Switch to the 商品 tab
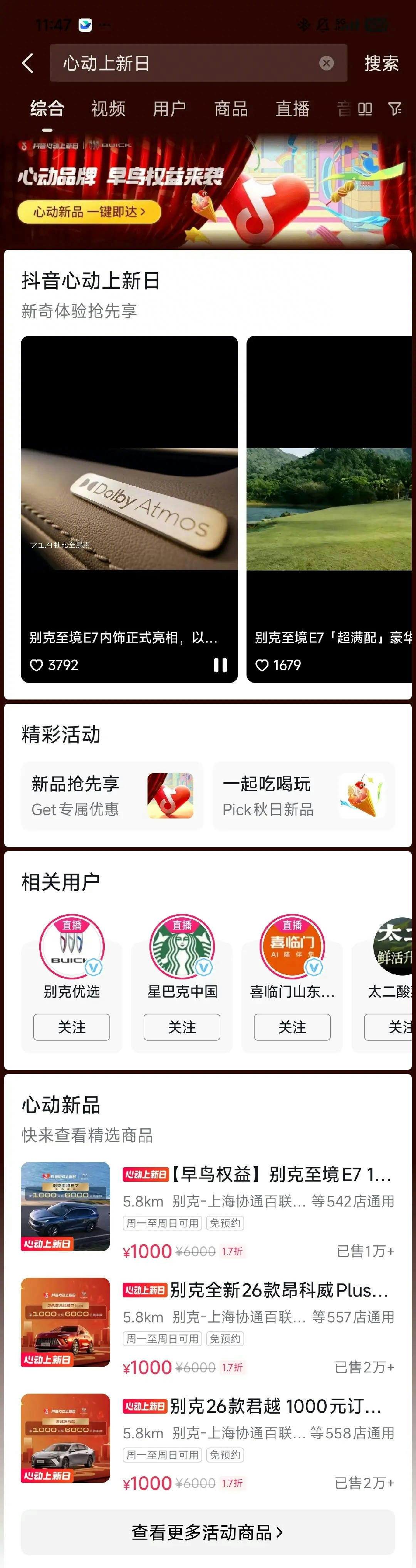Viewport: 416px width, 1568px height. click(231, 109)
